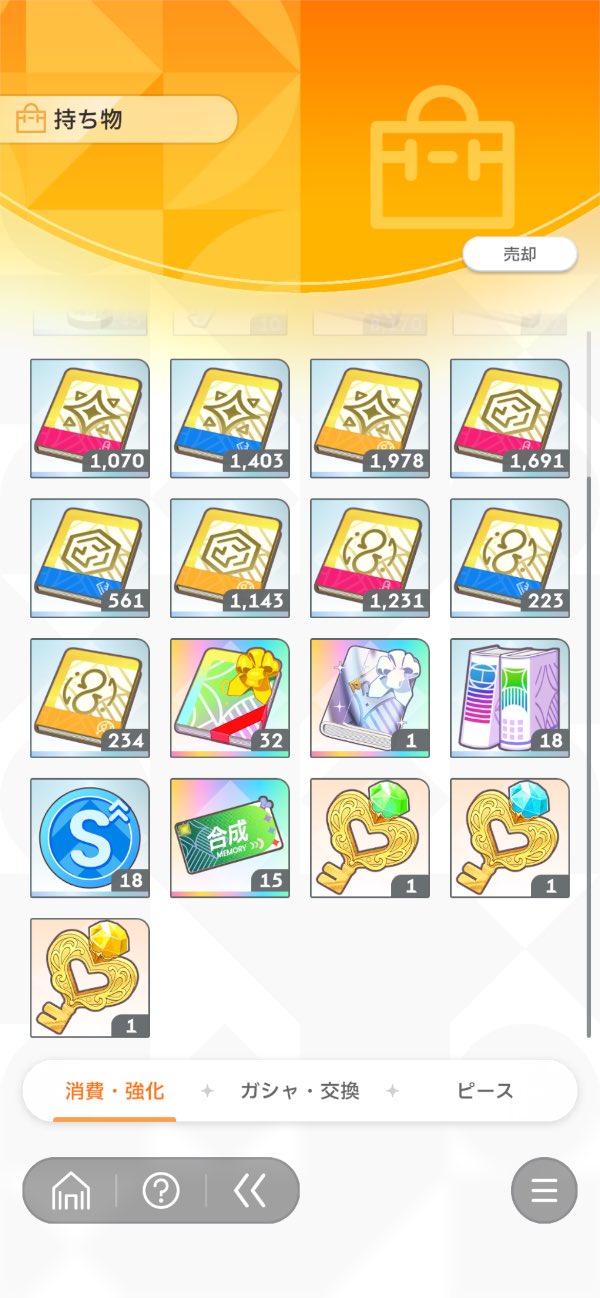
Task: Select the heart key with green gem
Action: (x=370, y=838)
